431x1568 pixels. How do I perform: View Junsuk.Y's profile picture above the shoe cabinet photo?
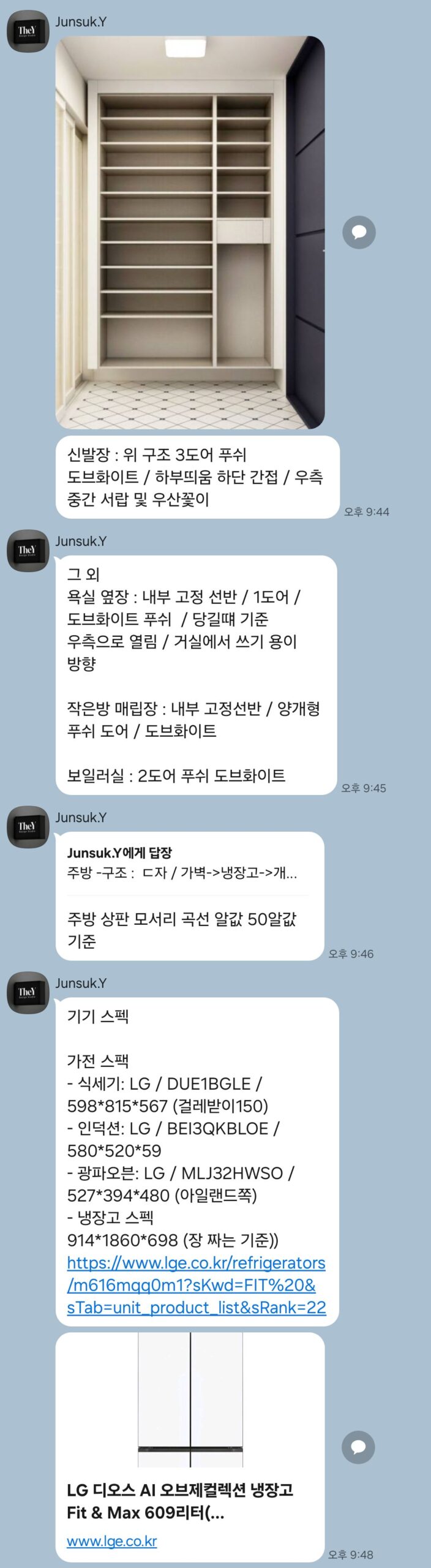(x=28, y=31)
